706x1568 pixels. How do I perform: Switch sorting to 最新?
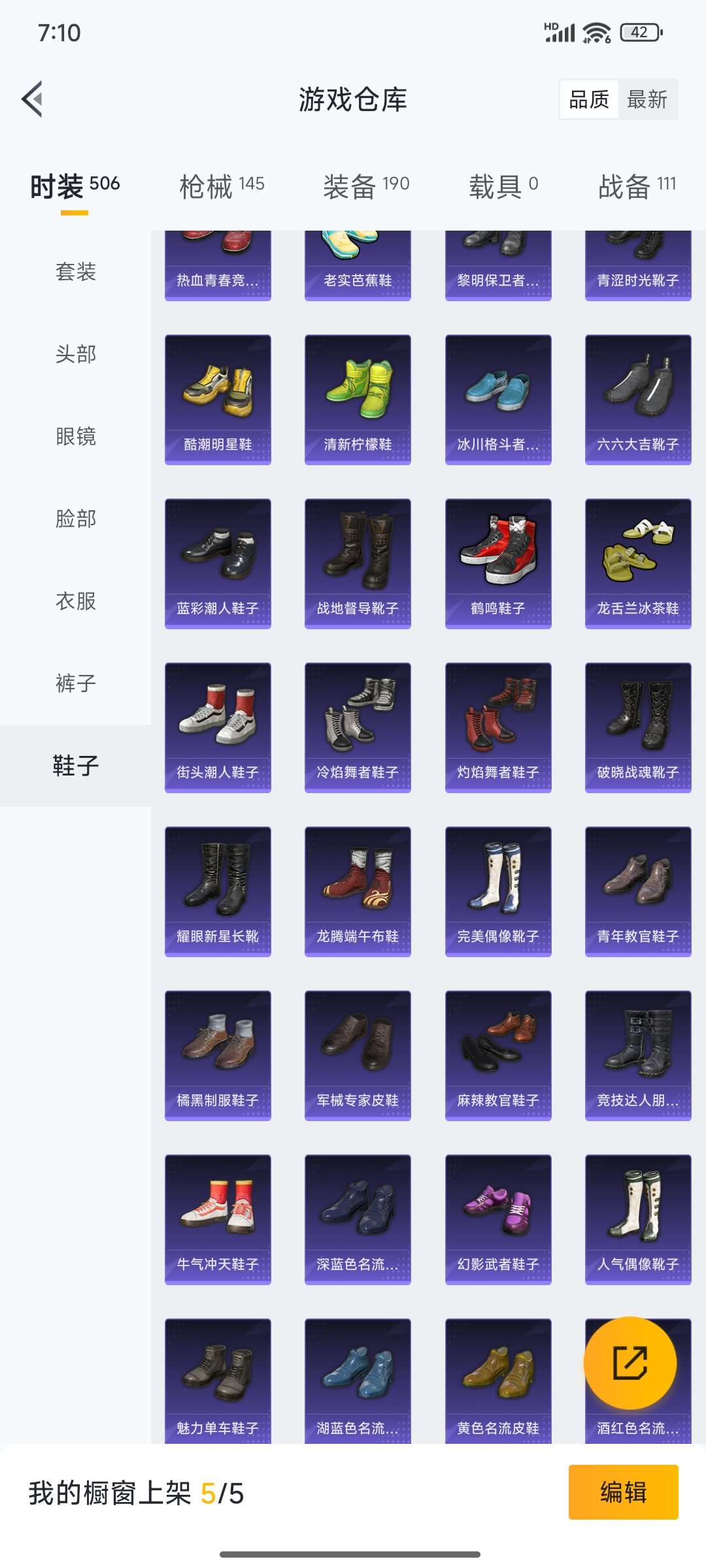pyautogui.click(x=648, y=99)
